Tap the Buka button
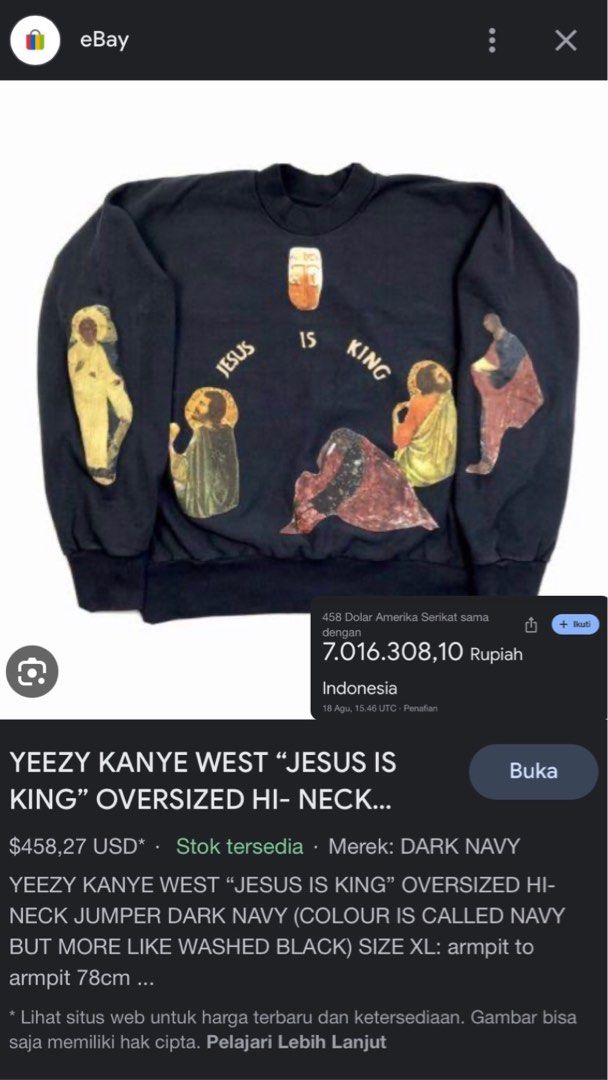 [533, 771]
